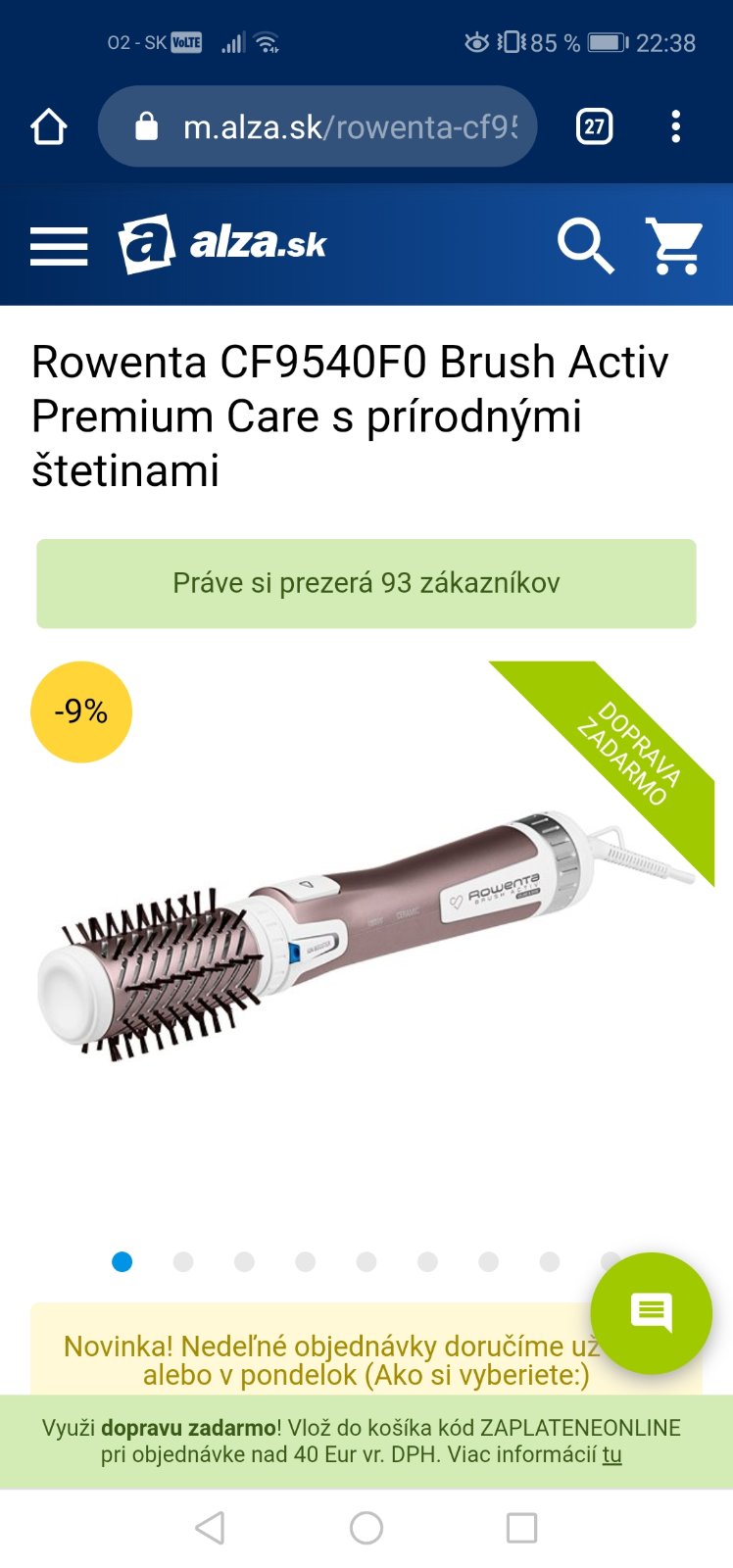Open the recent apps overview

pyautogui.click(x=521, y=1528)
